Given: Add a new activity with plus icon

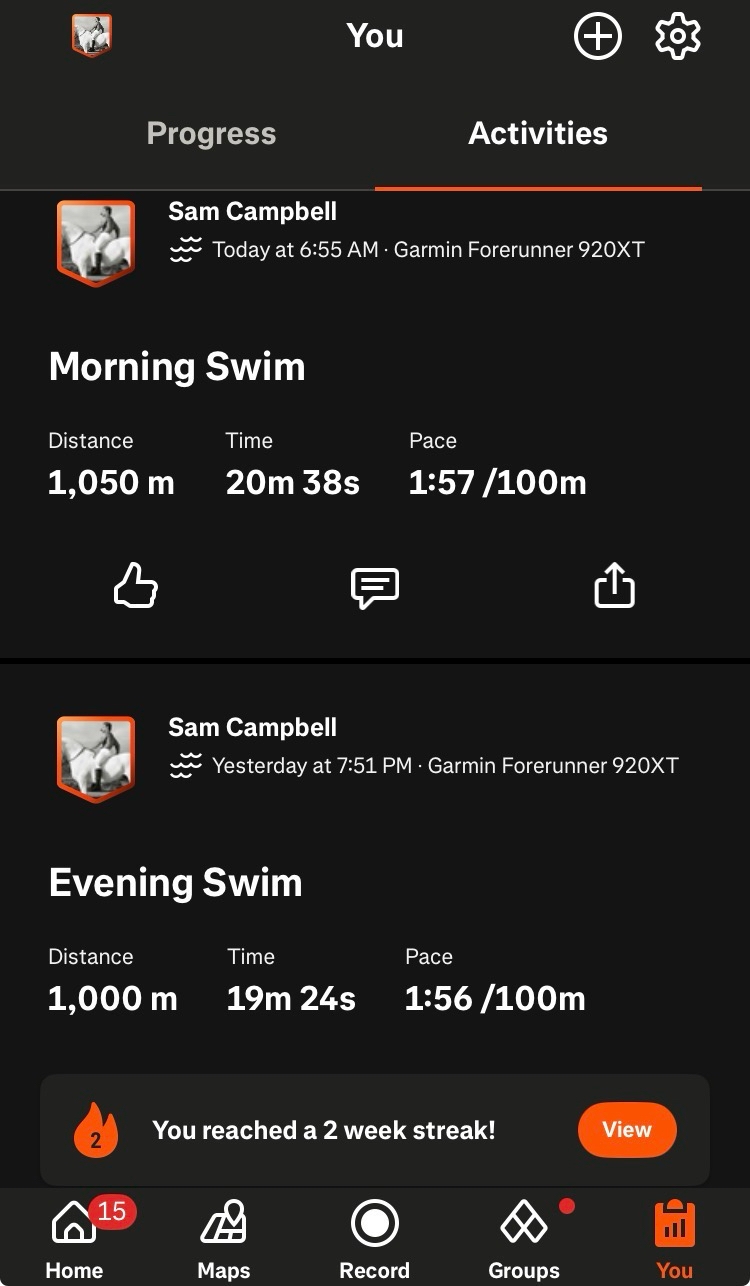Looking at the screenshot, I should [597, 37].
